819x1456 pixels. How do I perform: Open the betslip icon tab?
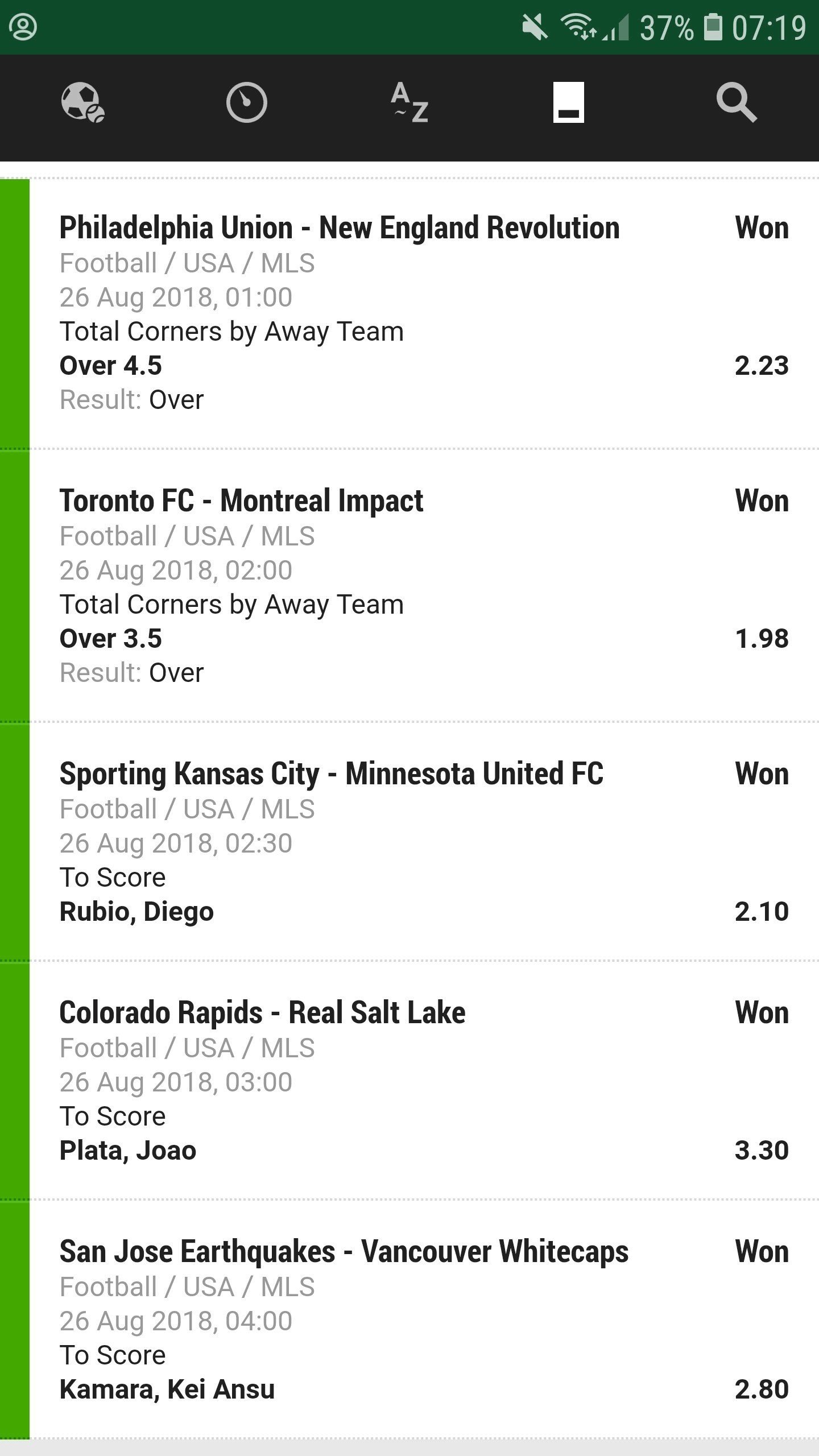tap(568, 103)
